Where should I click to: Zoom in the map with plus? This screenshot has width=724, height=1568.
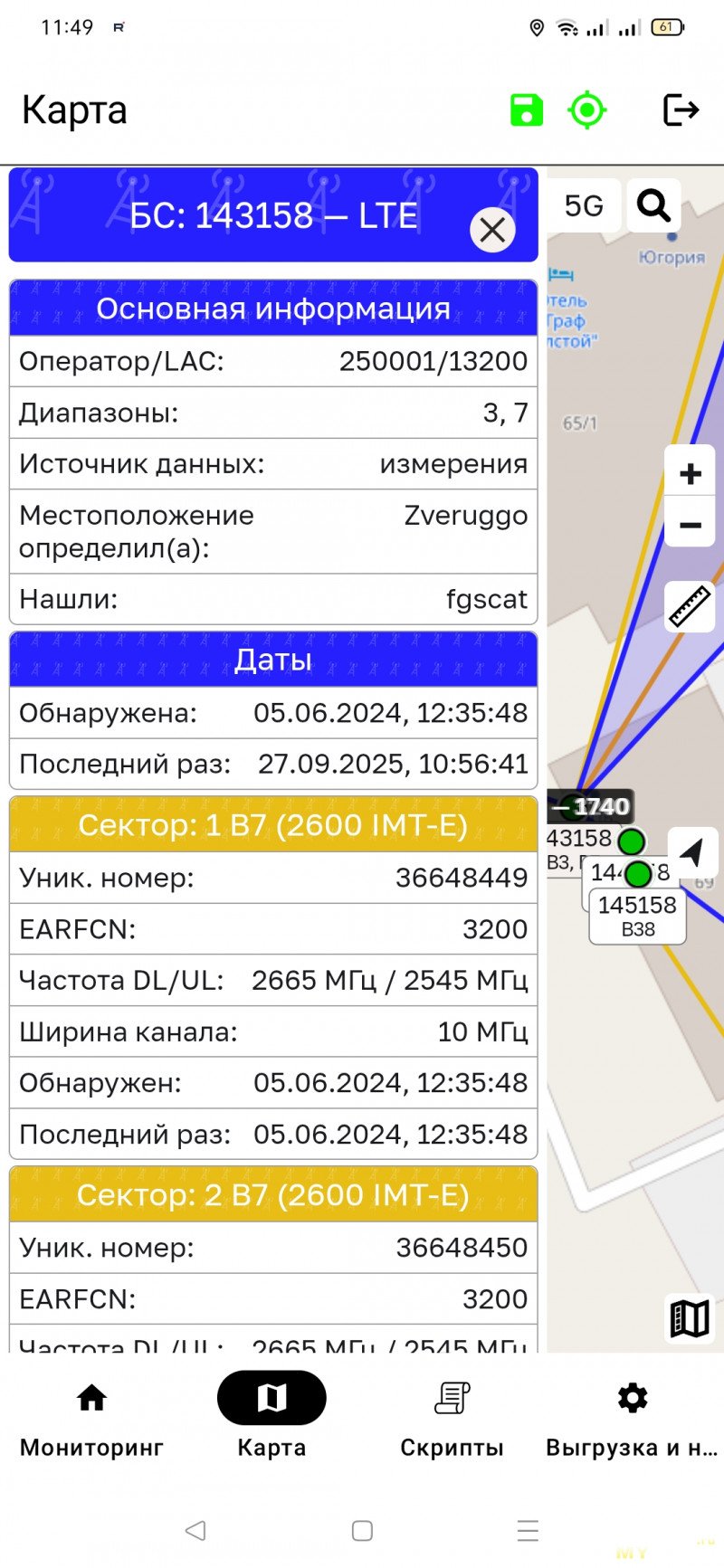tap(691, 473)
